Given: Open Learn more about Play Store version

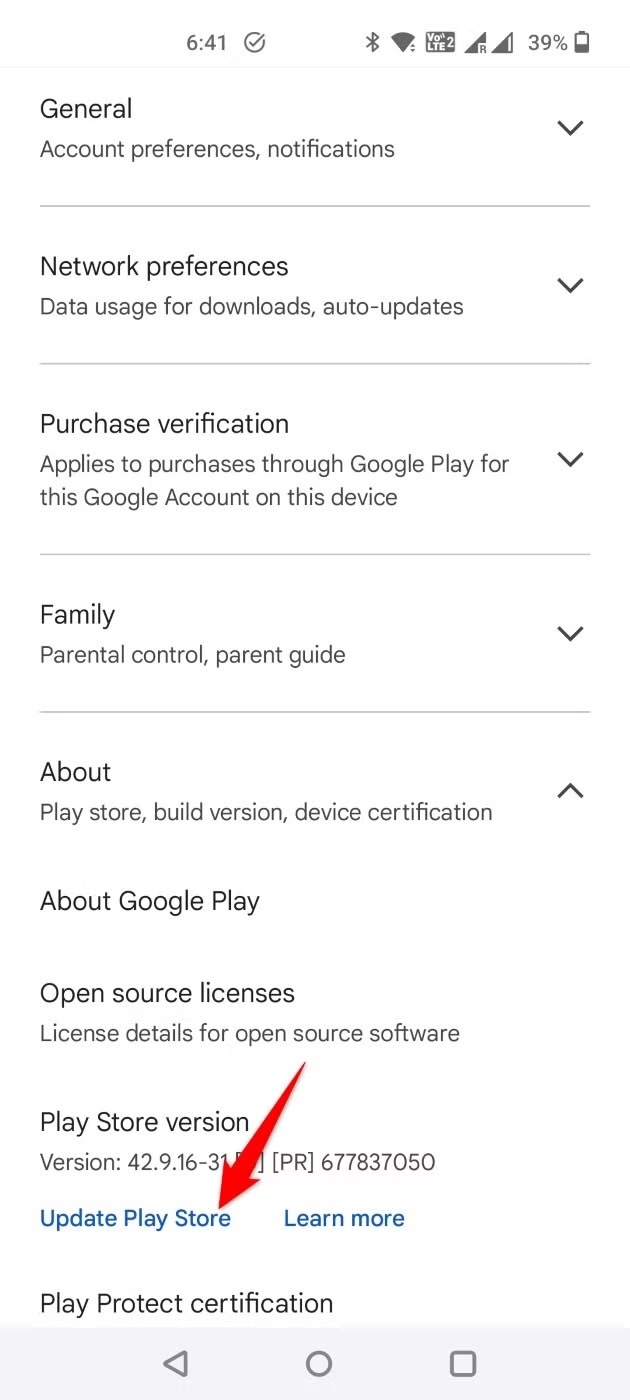Looking at the screenshot, I should 344,1218.
